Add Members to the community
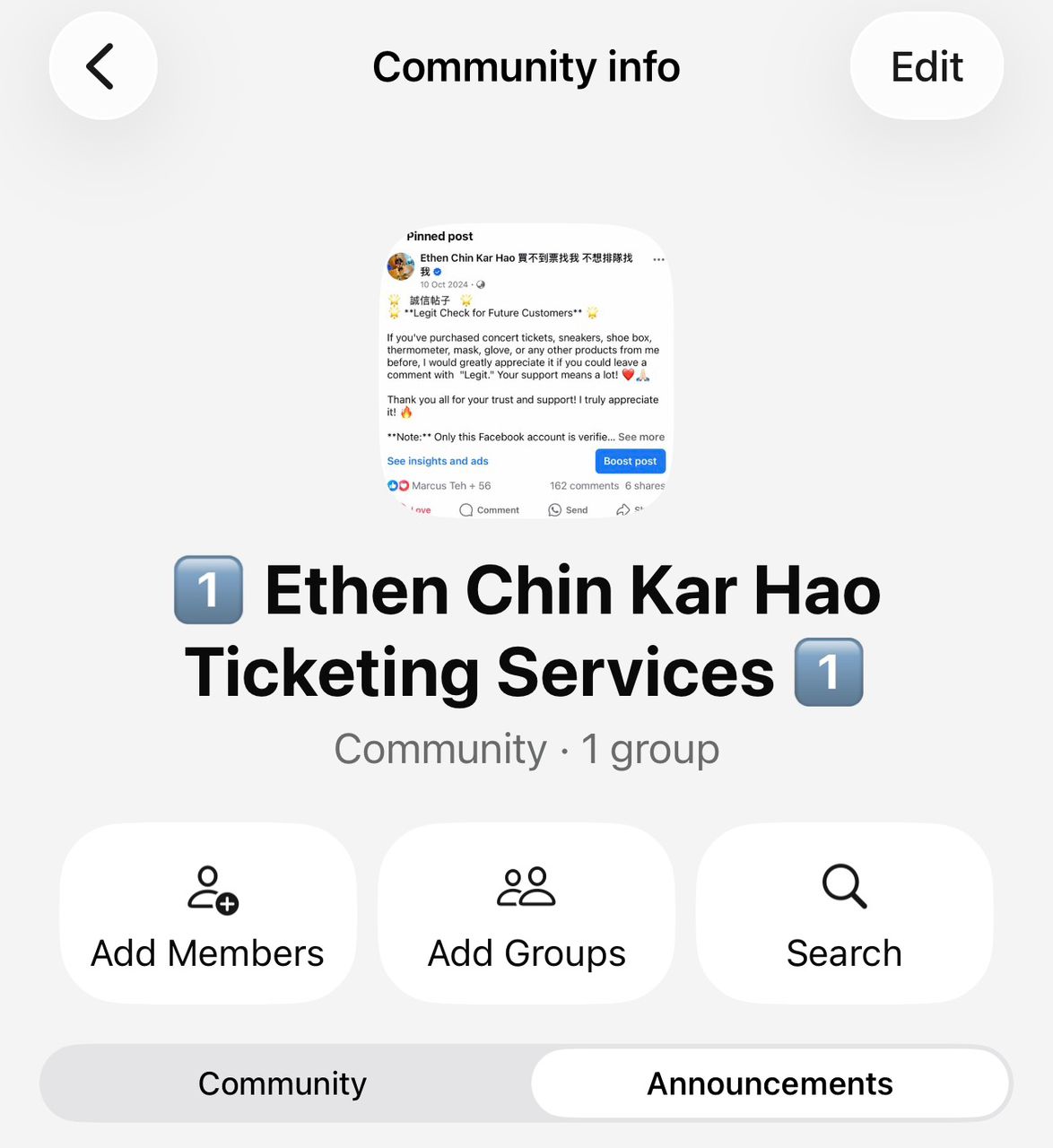Viewport: 1053px width, 1148px height. pyautogui.click(x=208, y=913)
